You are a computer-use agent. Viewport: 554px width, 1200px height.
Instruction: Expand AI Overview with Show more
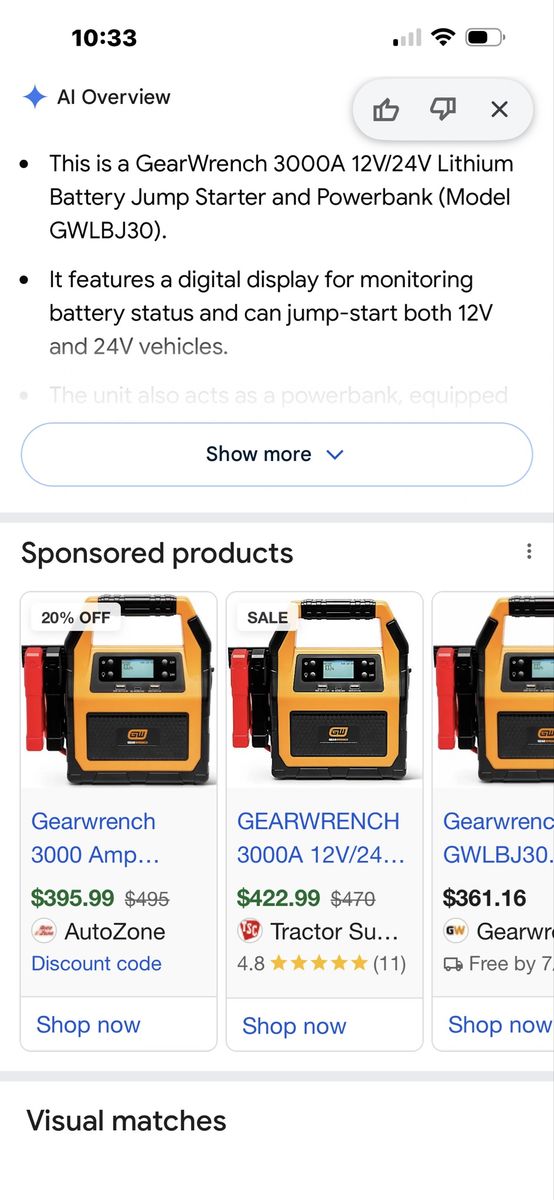pos(277,454)
